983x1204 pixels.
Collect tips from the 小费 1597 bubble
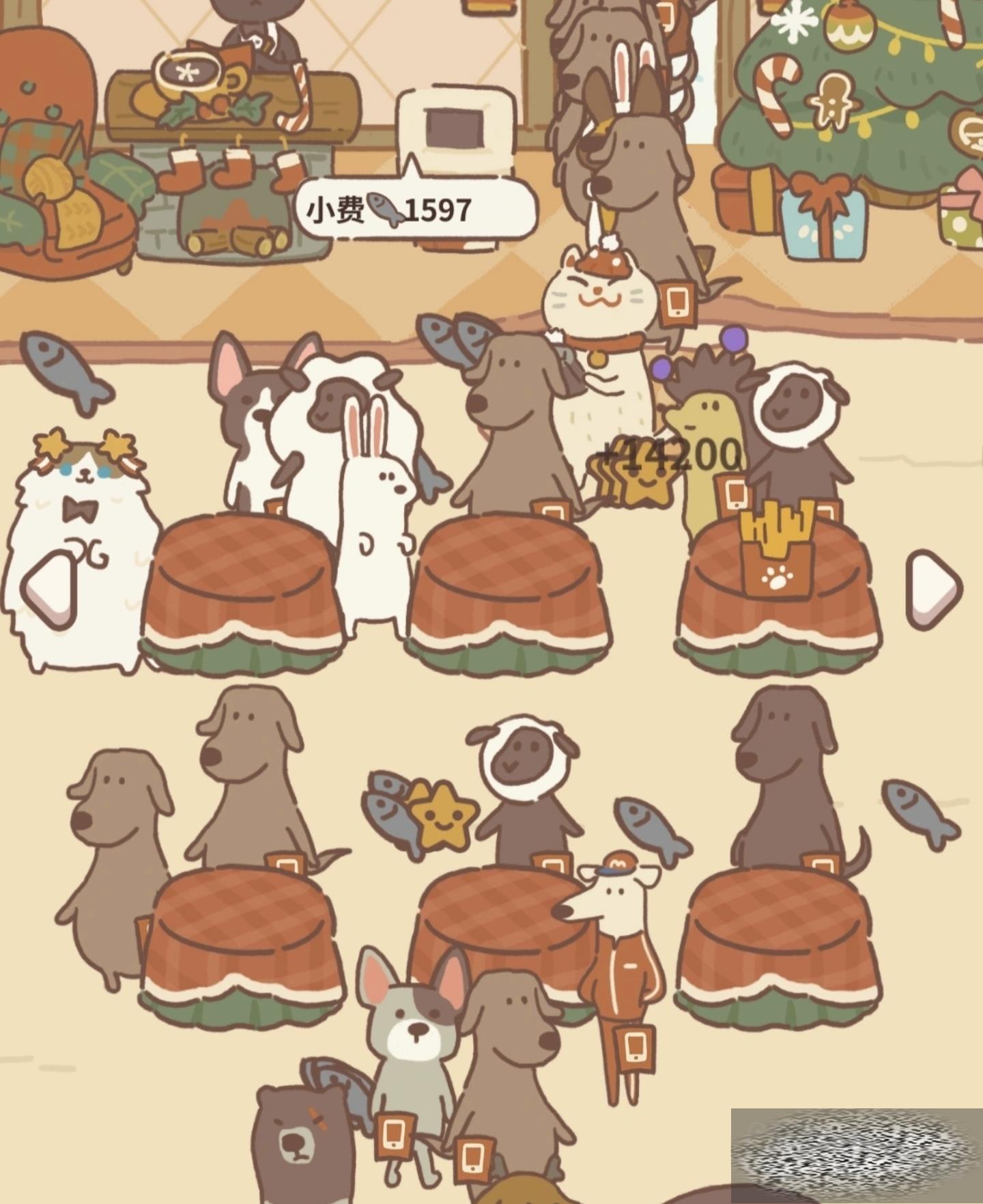pyautogui.click(x=415, y=210)
